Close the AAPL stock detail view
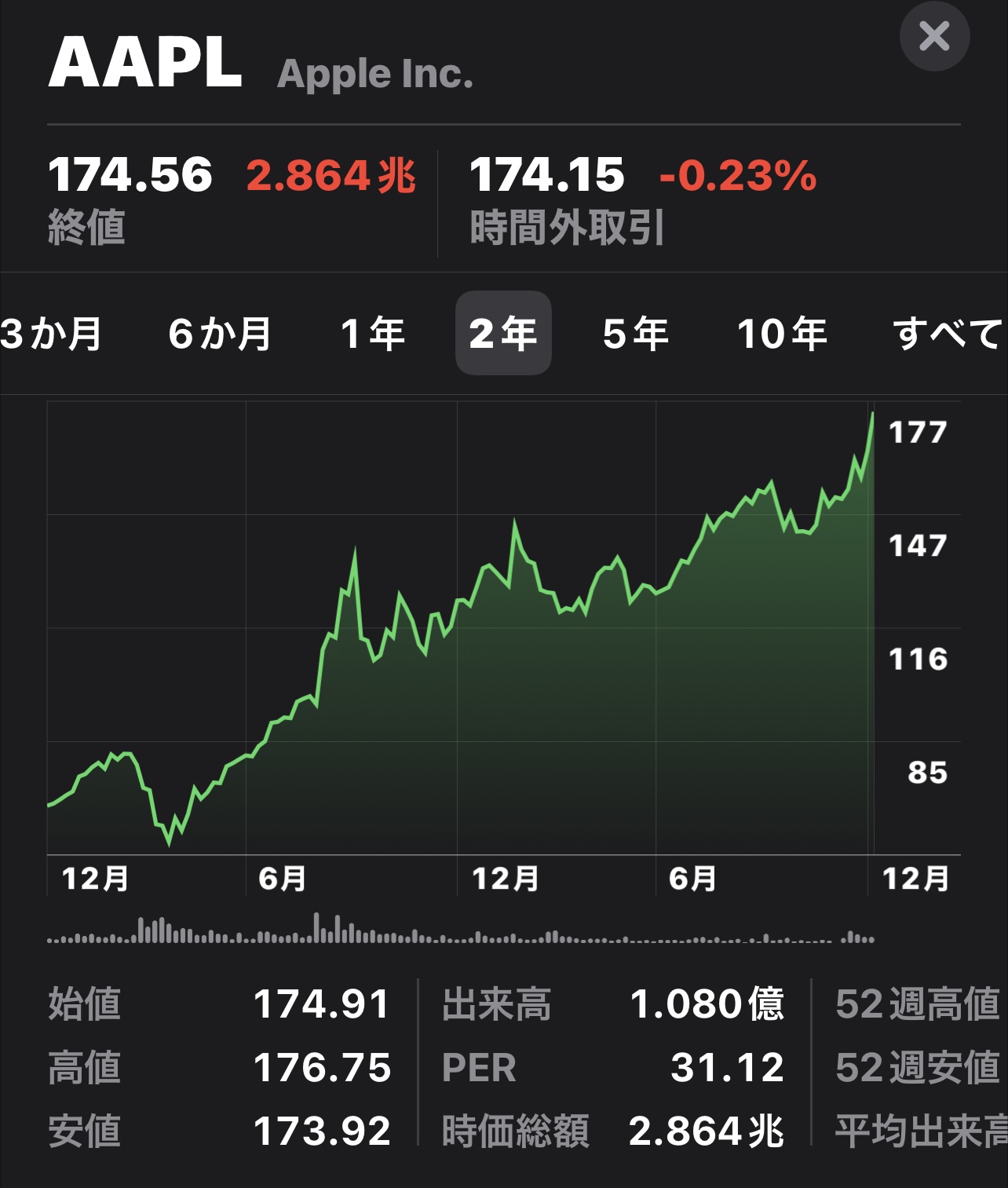This screenshot has height=1188, width=1008. (x=934, y=36)
